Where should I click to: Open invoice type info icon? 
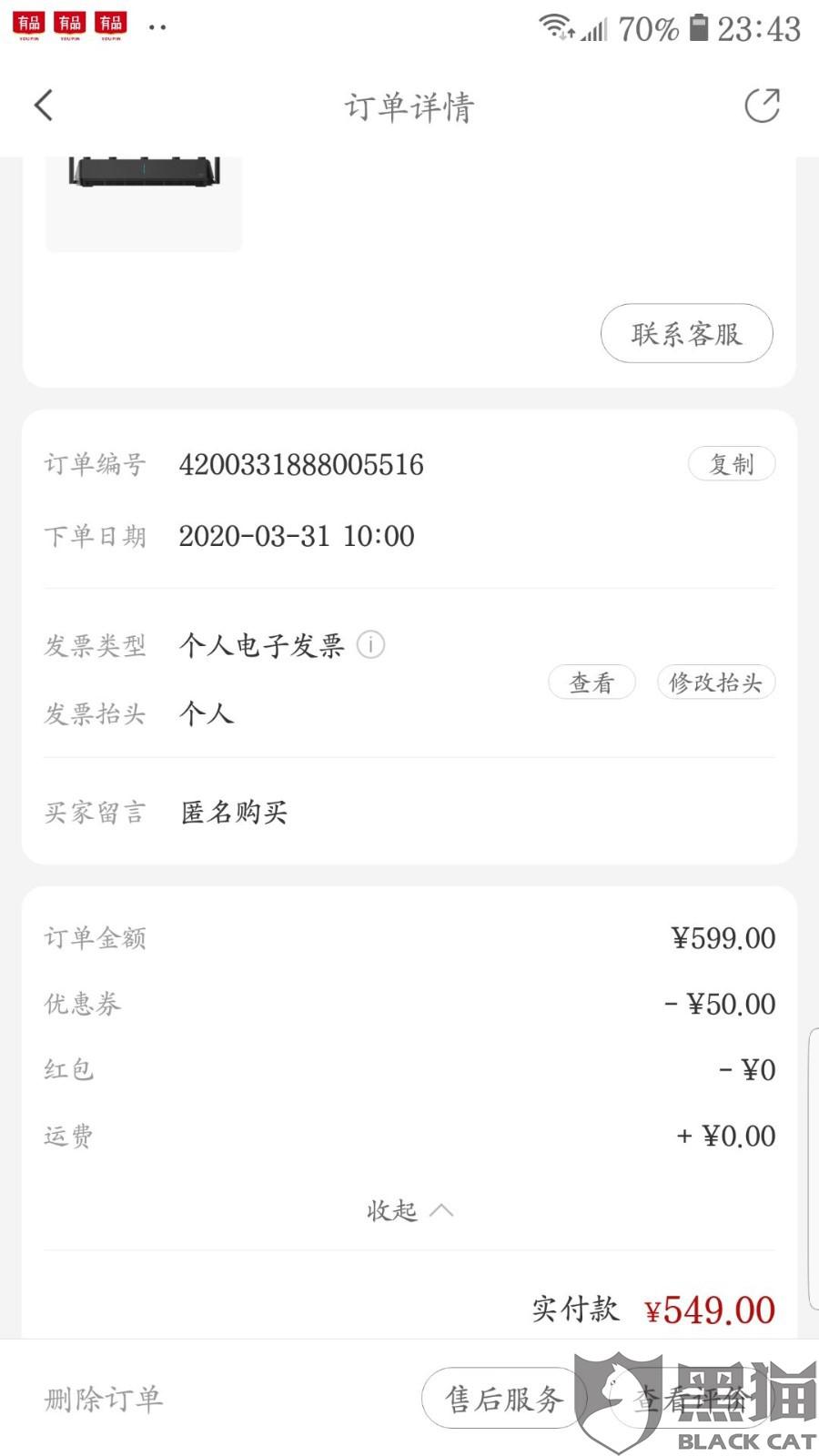pyautogui.click(x=370, y=644)
